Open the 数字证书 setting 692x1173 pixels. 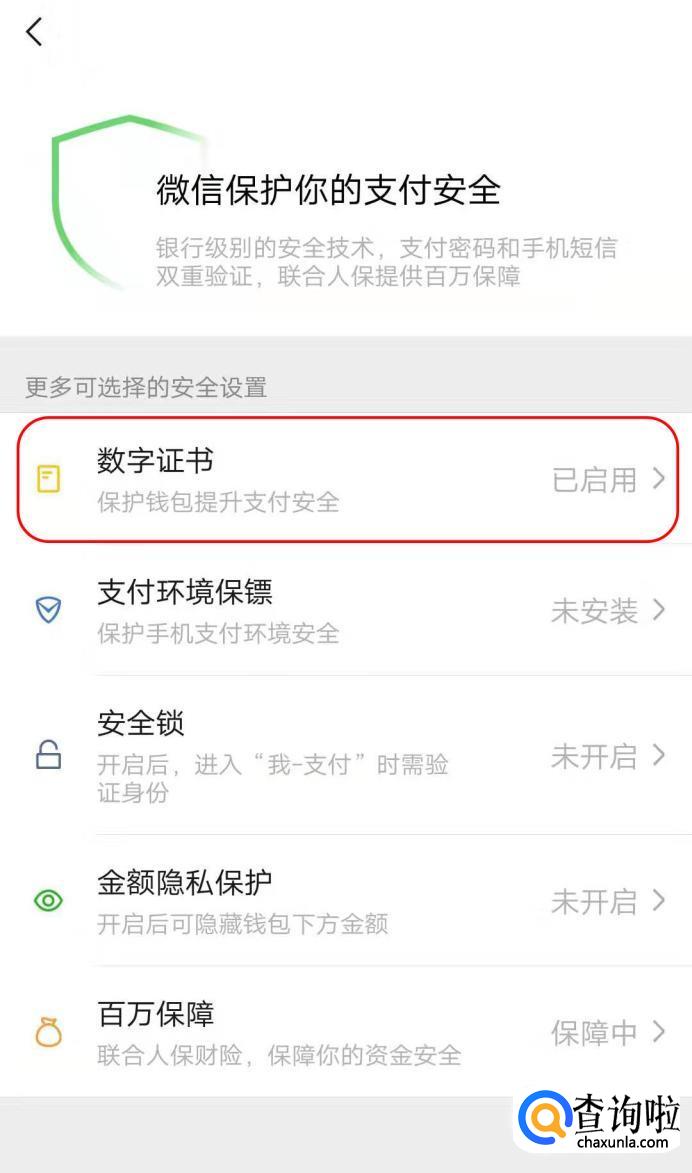point(346,479)
